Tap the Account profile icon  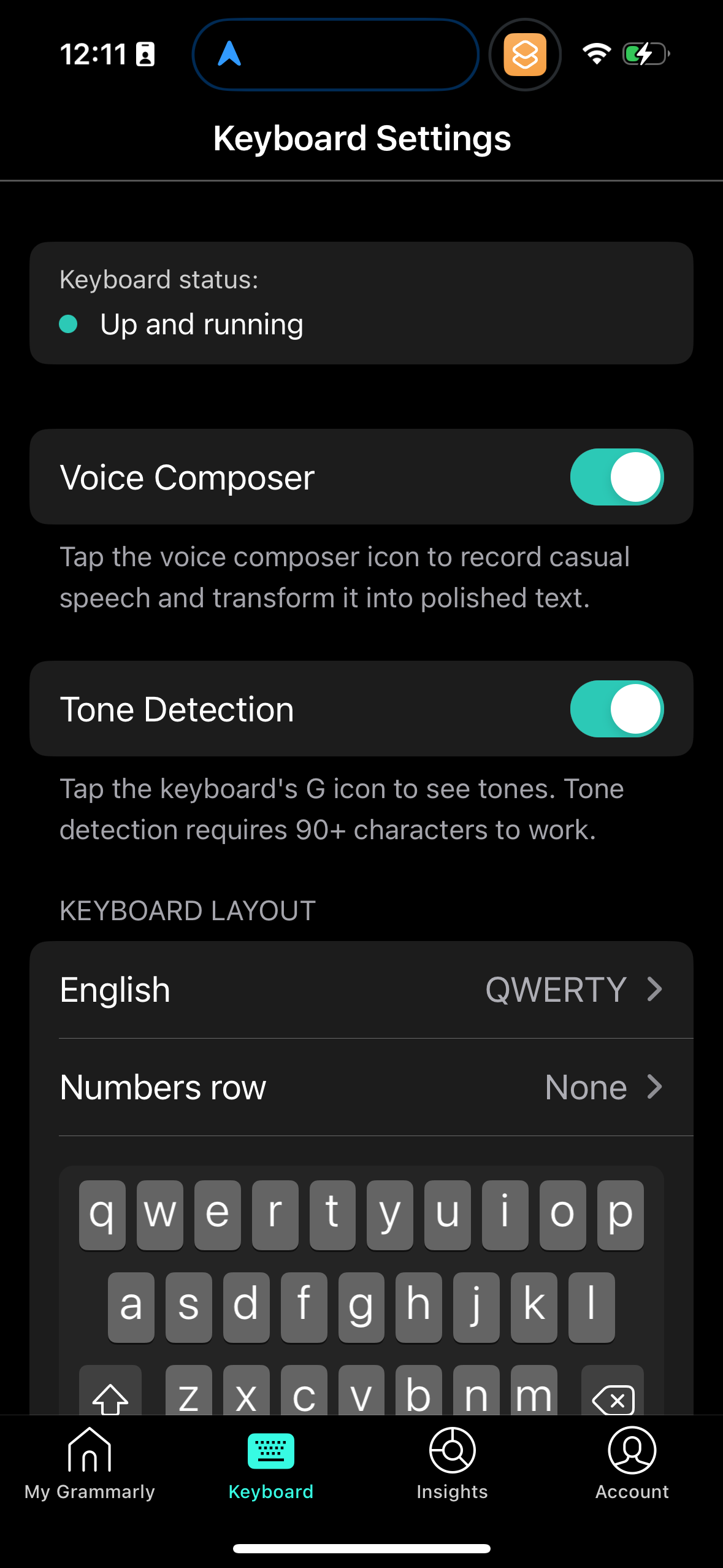pyautogui.click(x=632, y=1451)
